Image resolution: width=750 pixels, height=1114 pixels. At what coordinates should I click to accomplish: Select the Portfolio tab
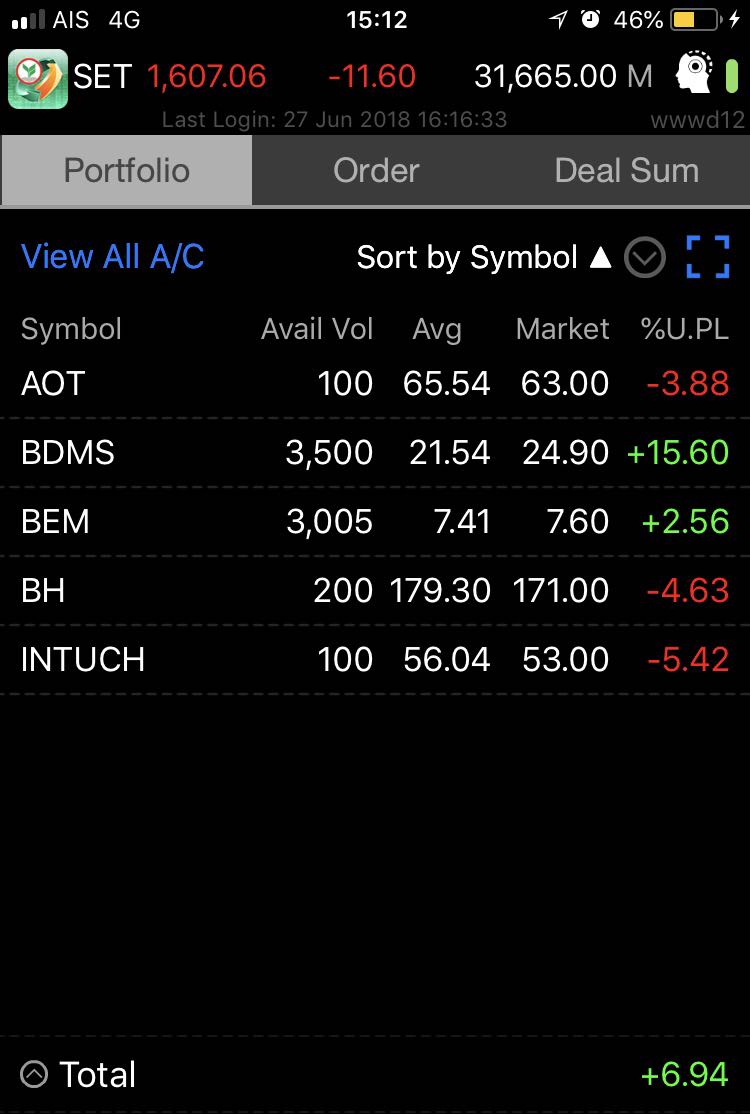click(127, 171)
